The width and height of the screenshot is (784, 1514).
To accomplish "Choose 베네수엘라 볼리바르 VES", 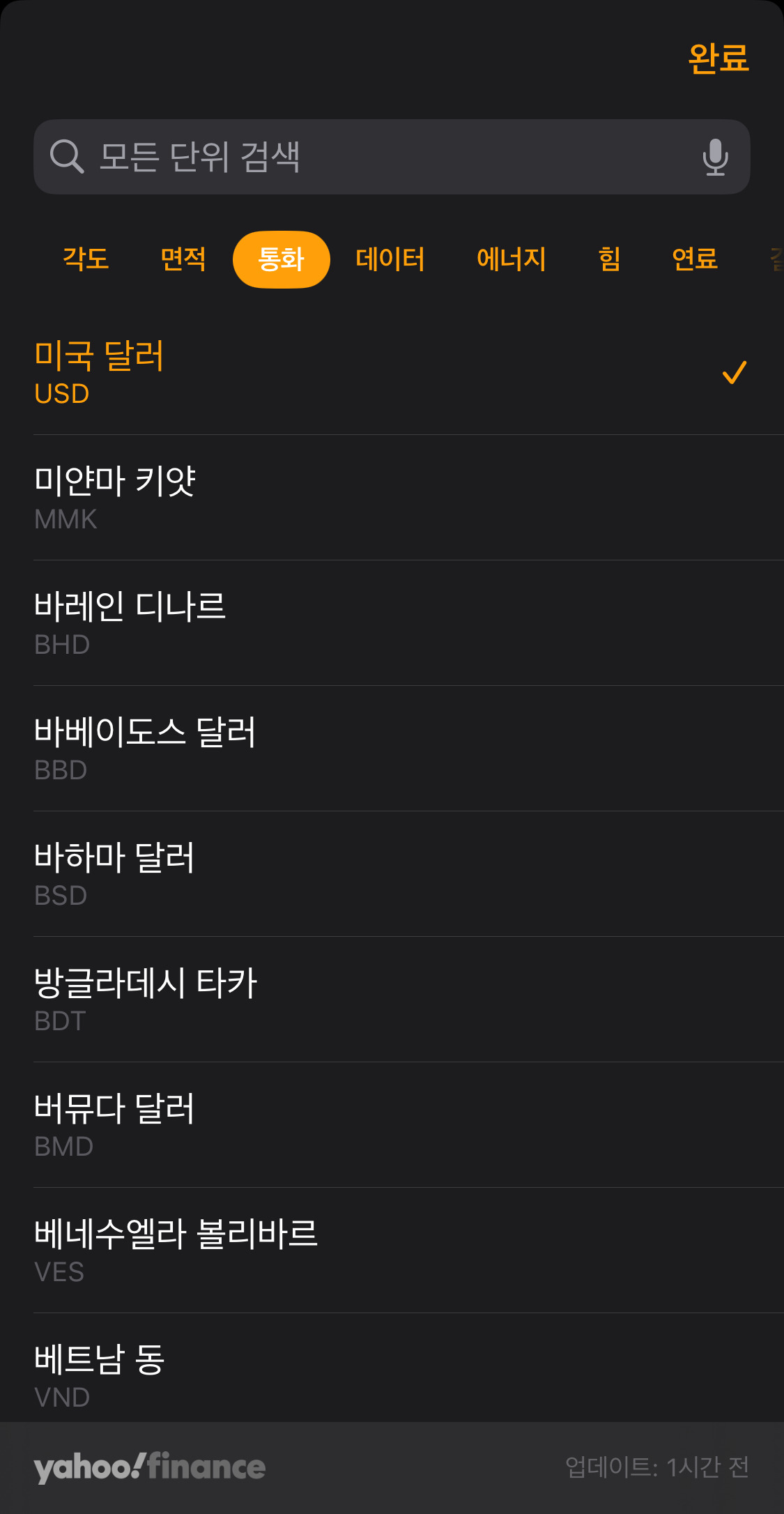I will click(x=390, y=1251).
